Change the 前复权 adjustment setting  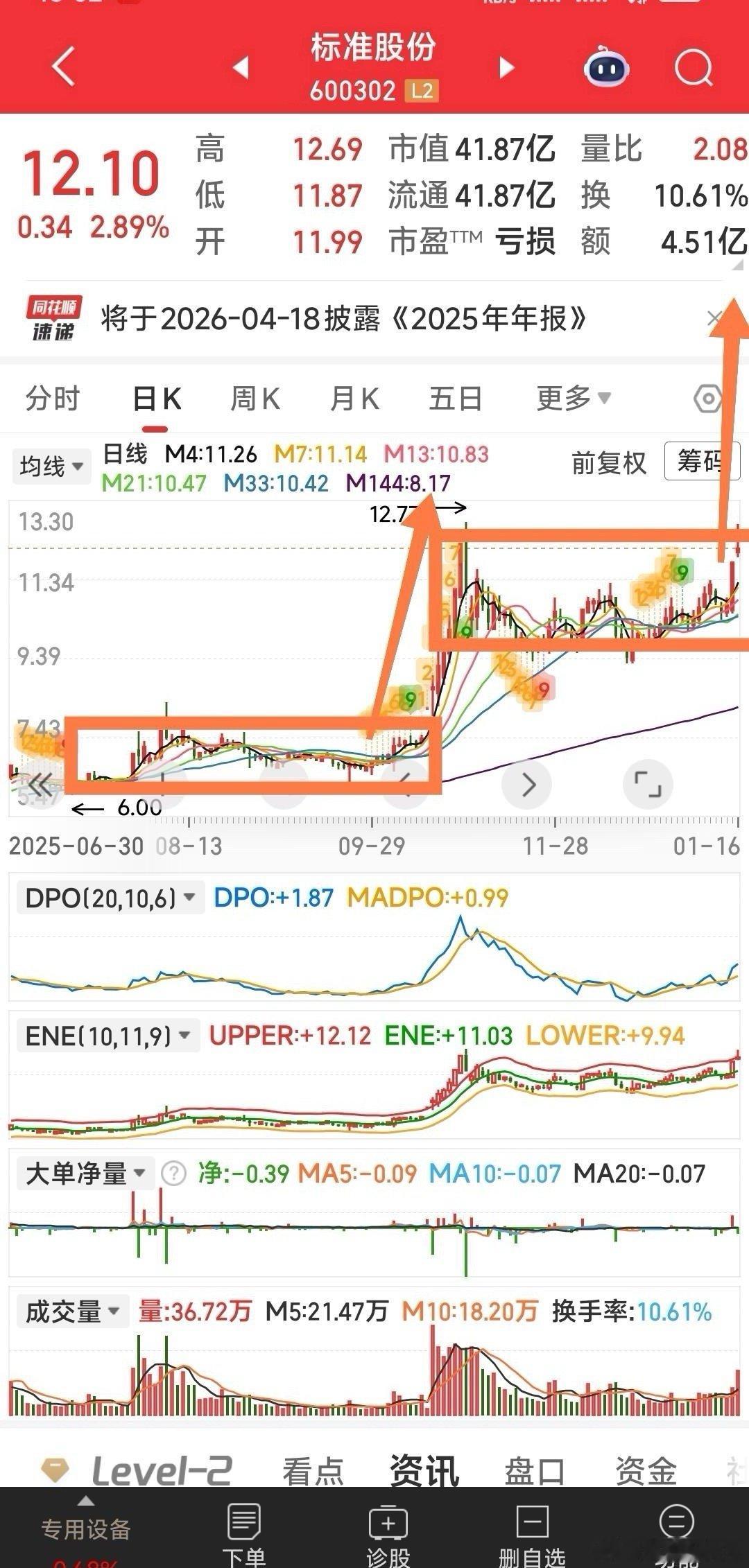pyautogui.click(x=609, y=462)
